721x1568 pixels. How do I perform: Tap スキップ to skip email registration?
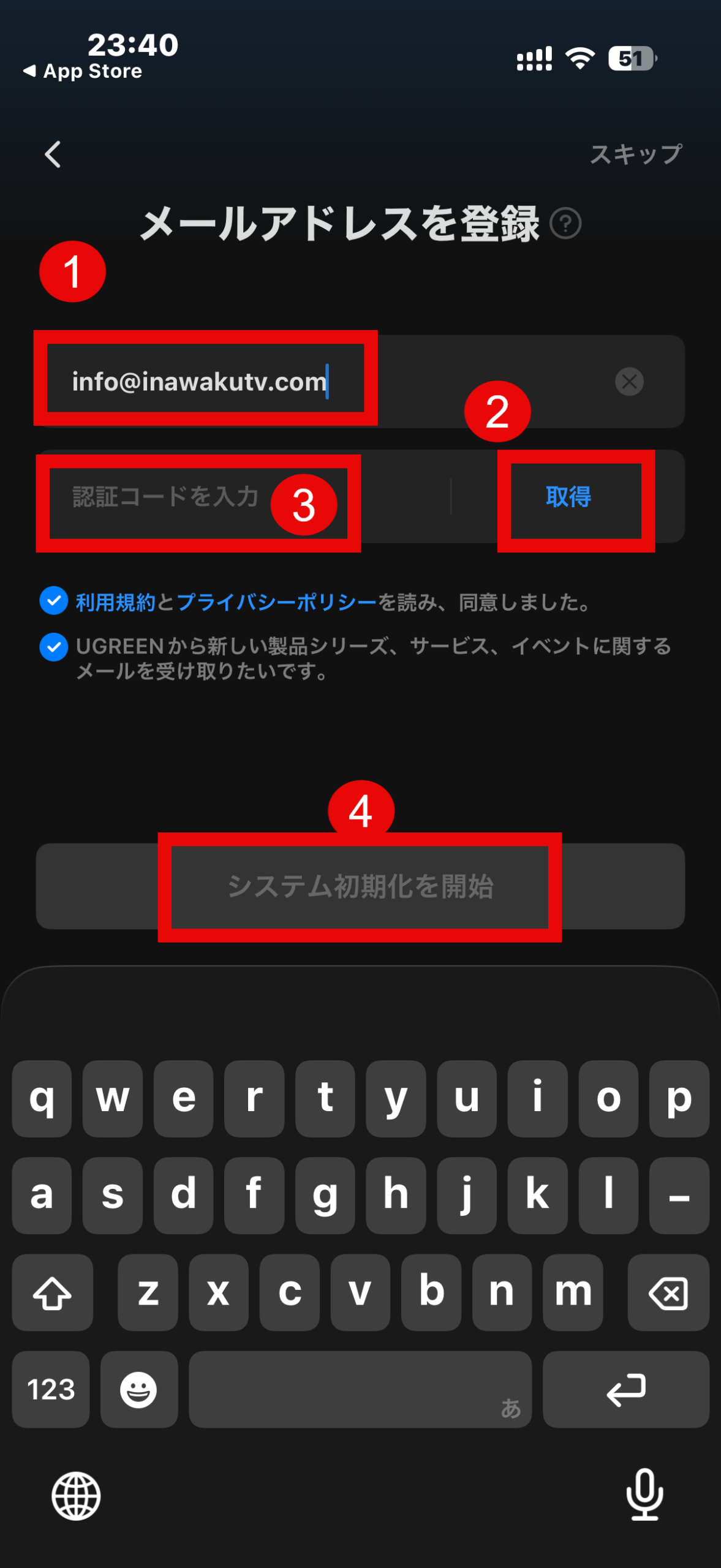point(635,154)
